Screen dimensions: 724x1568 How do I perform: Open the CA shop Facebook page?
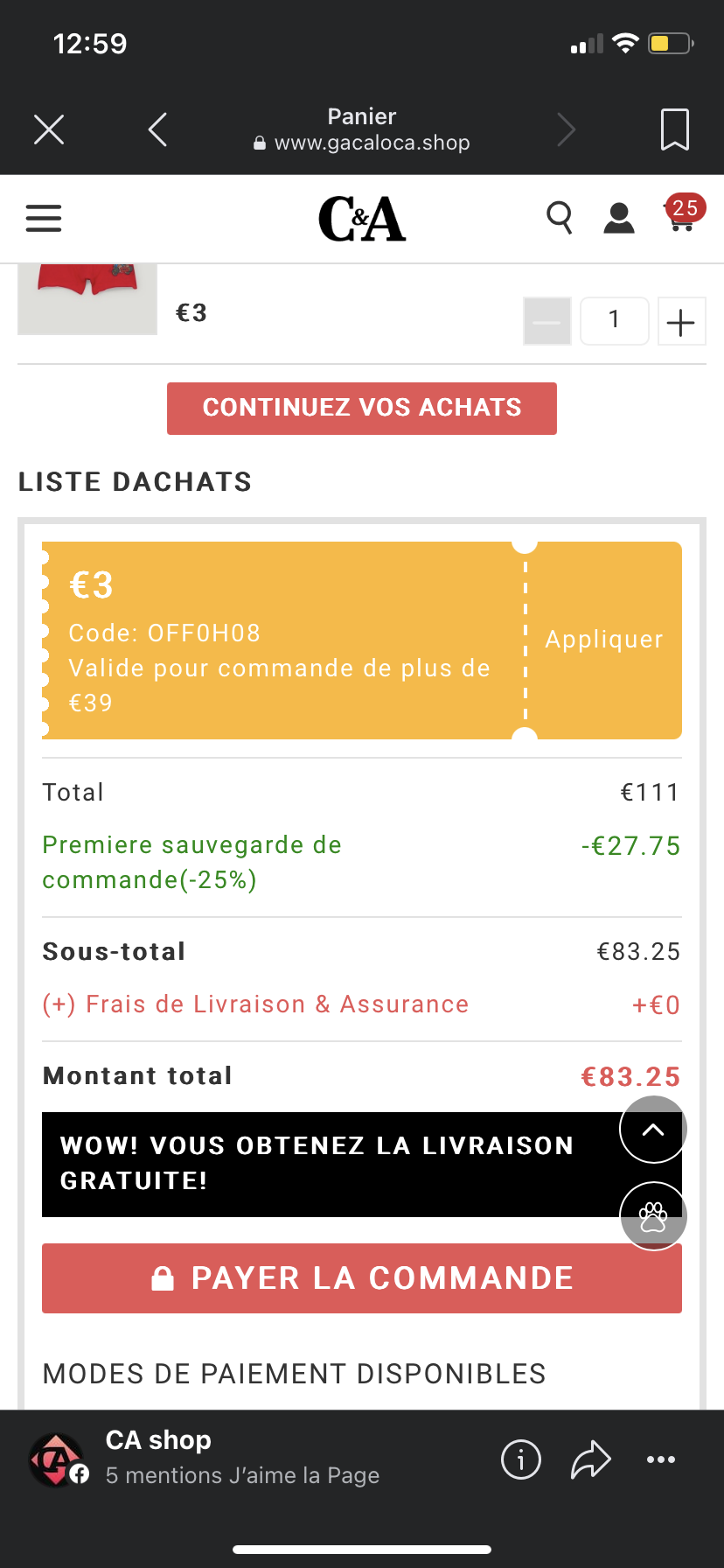(158, 1439)
